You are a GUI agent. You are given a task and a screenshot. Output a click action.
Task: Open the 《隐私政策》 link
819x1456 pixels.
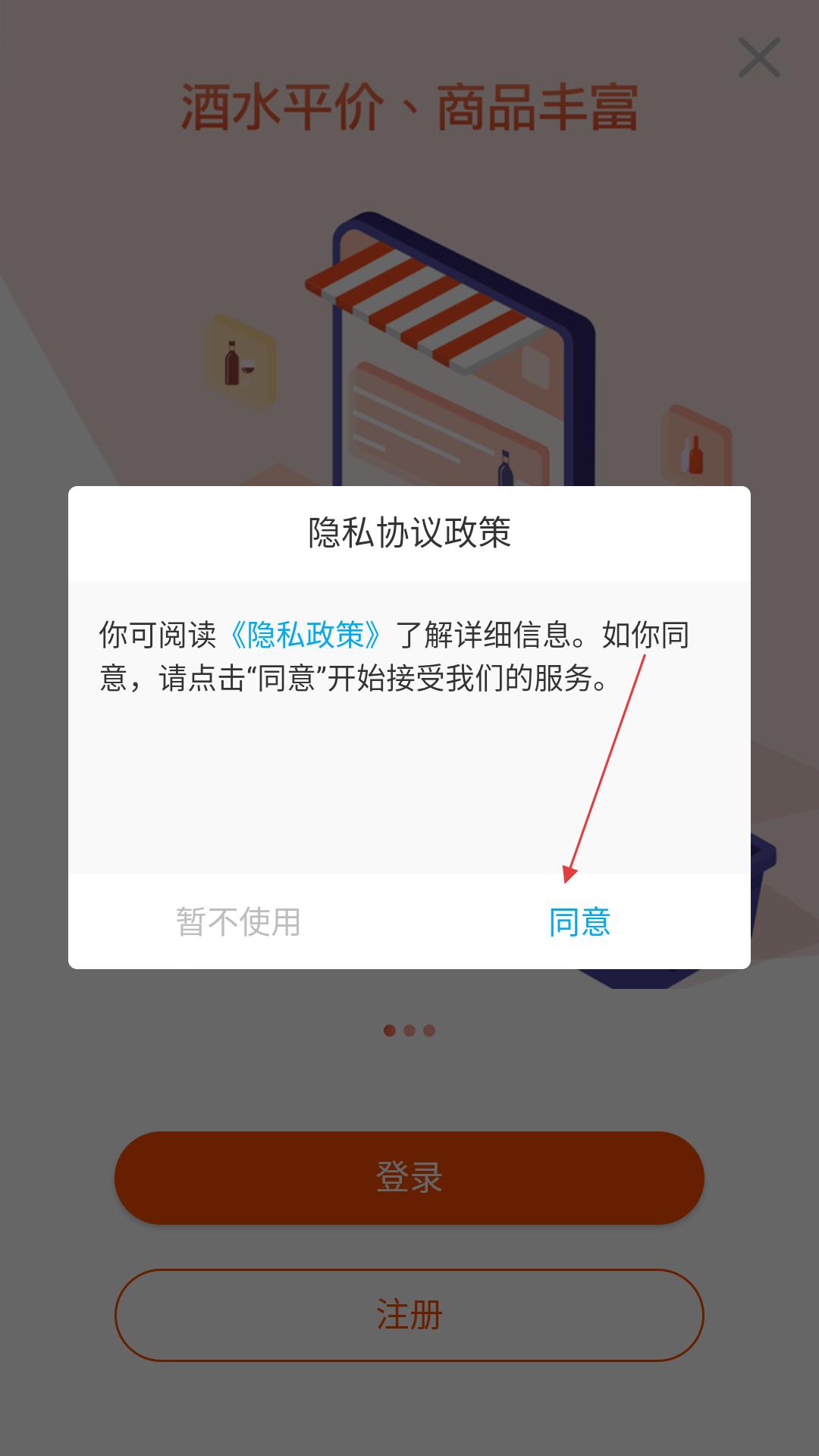point(306,635)
